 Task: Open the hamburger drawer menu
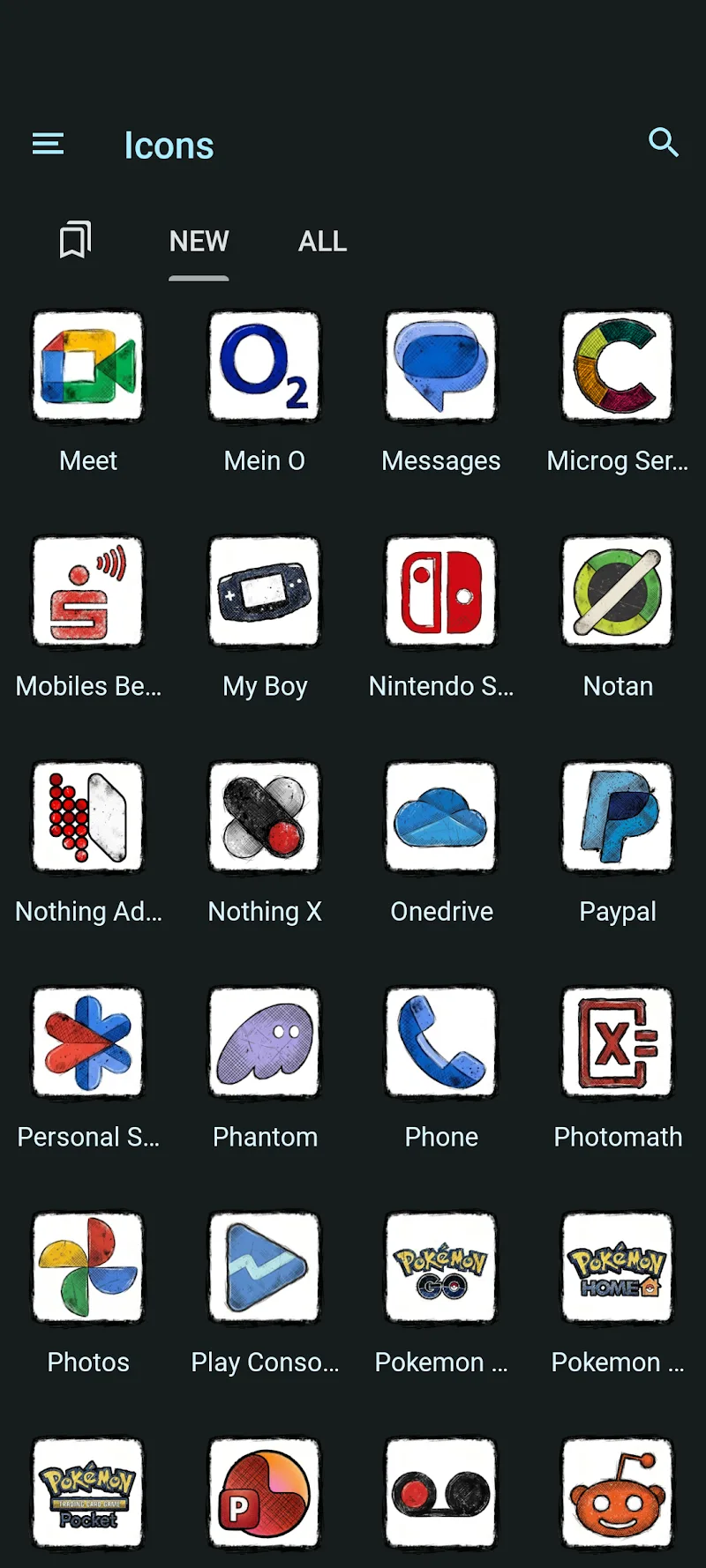click(x=48, y=144)
